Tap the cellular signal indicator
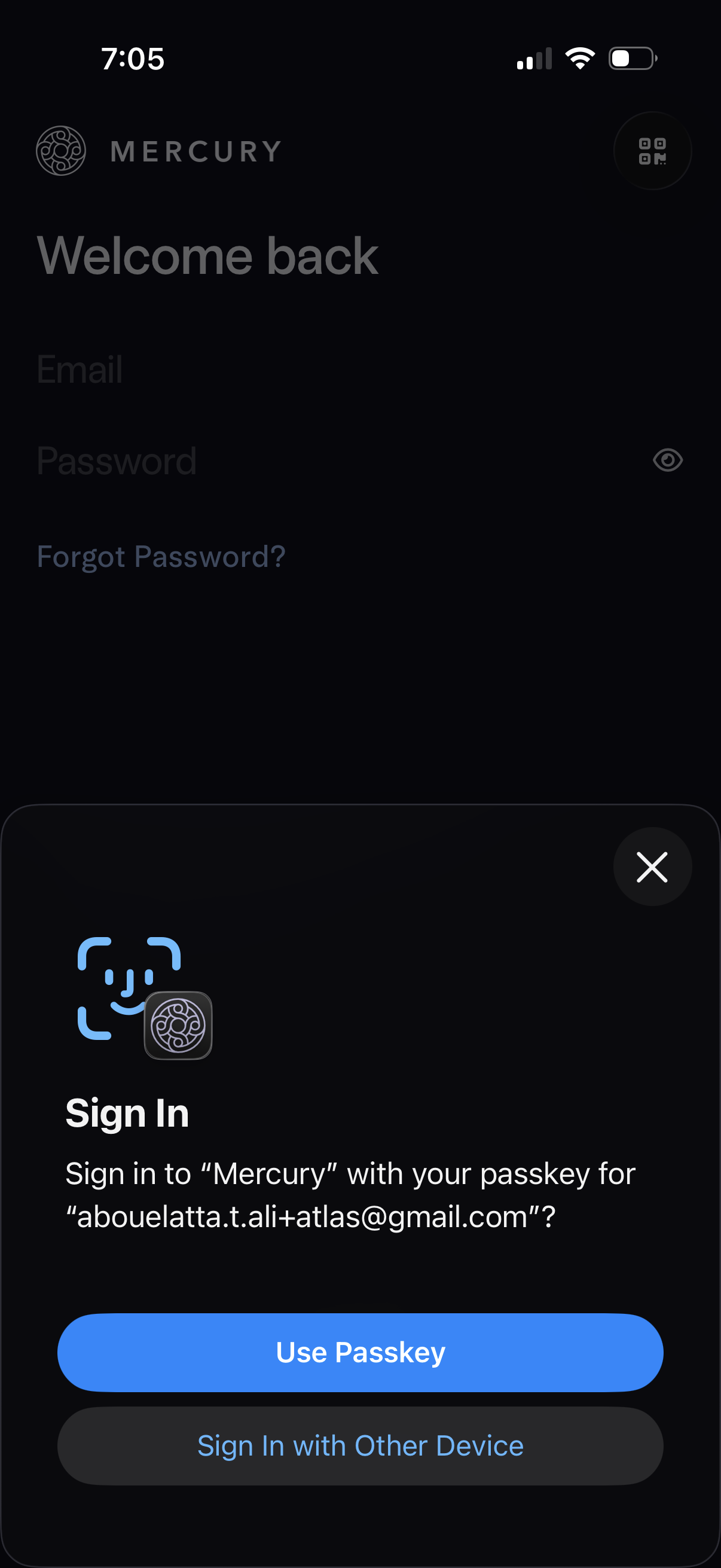721x1568 pixels. (534, 60)
